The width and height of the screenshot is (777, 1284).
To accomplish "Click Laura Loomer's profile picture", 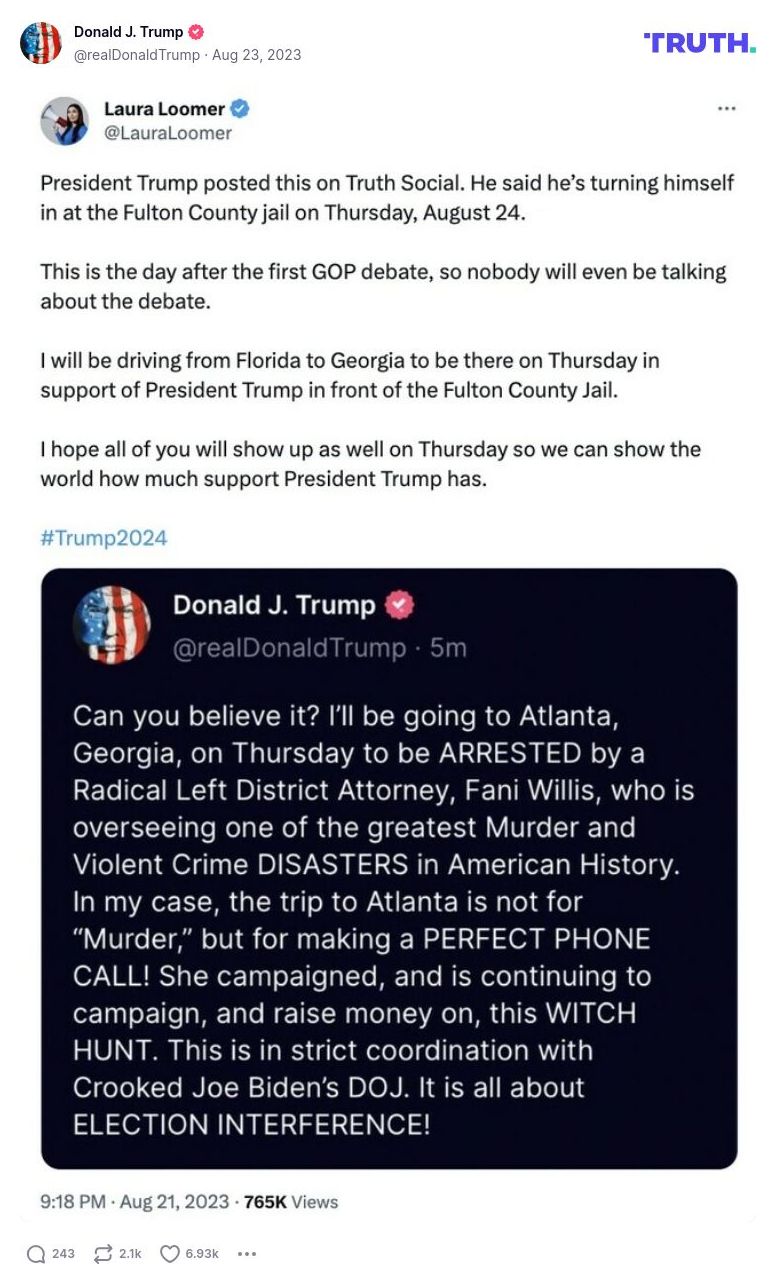I will point(64,122).
